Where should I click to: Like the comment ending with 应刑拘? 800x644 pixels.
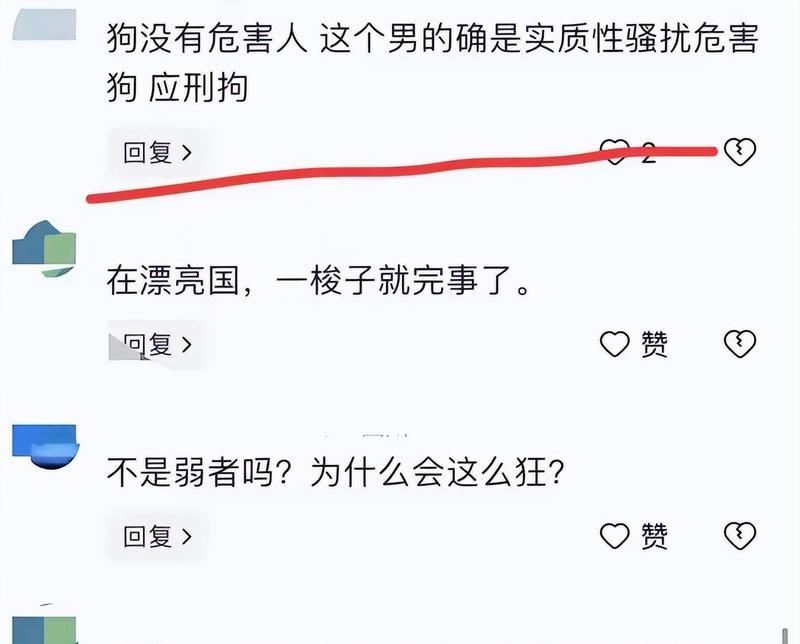[614, 152]
